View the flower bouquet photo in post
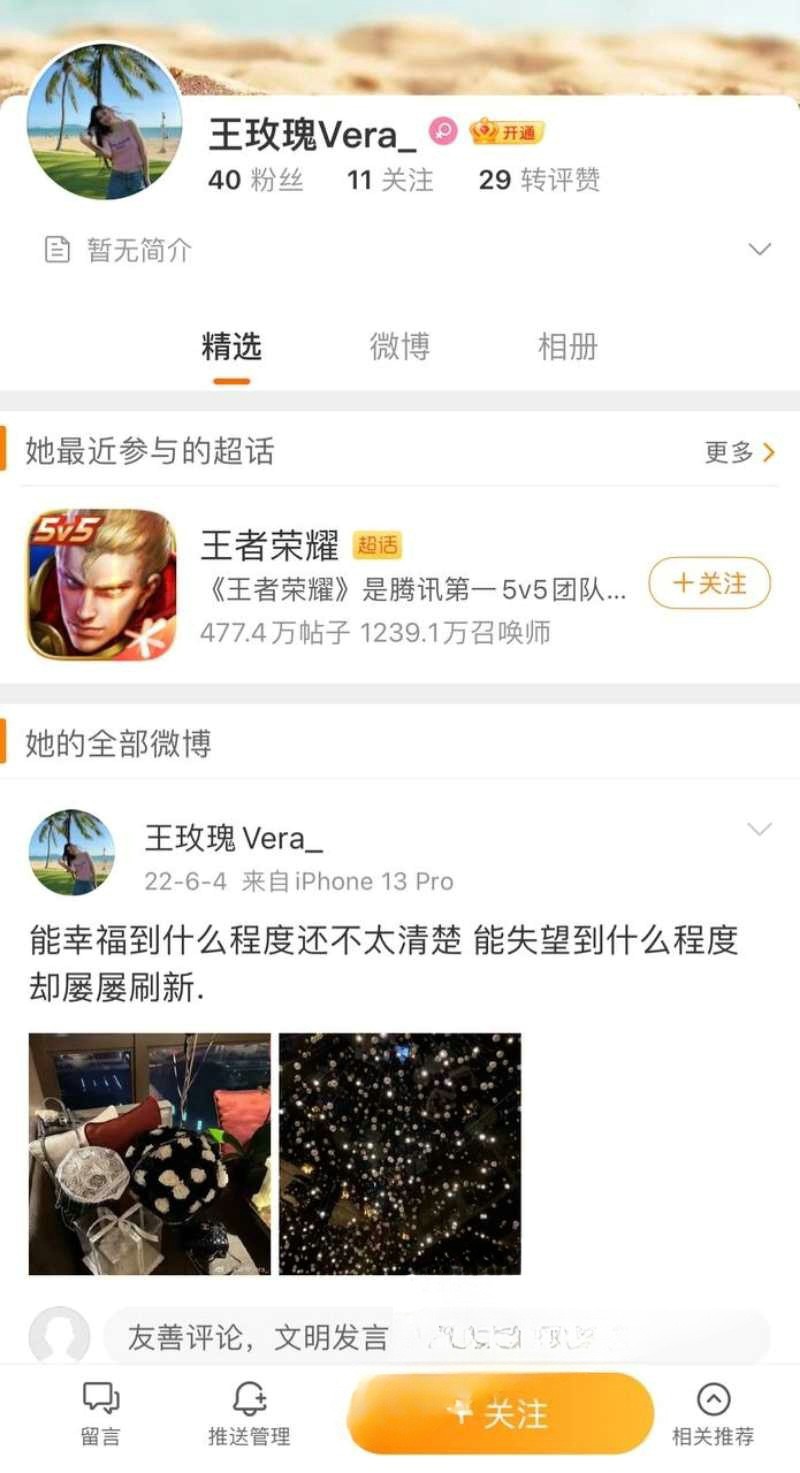Image resolution: width=800 pixels, height=1473 pixels. click(150, 1154)
